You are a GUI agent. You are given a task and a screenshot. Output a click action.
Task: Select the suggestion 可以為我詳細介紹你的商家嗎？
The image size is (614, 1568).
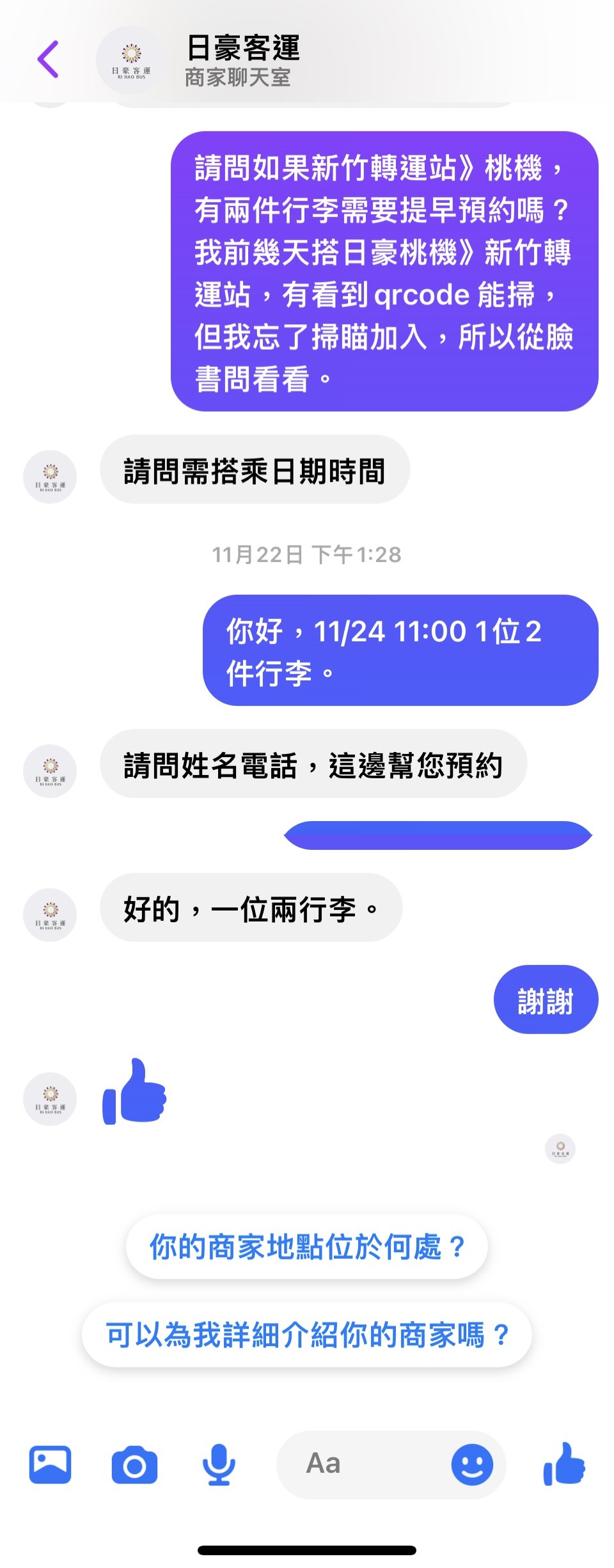(307, 1335)
